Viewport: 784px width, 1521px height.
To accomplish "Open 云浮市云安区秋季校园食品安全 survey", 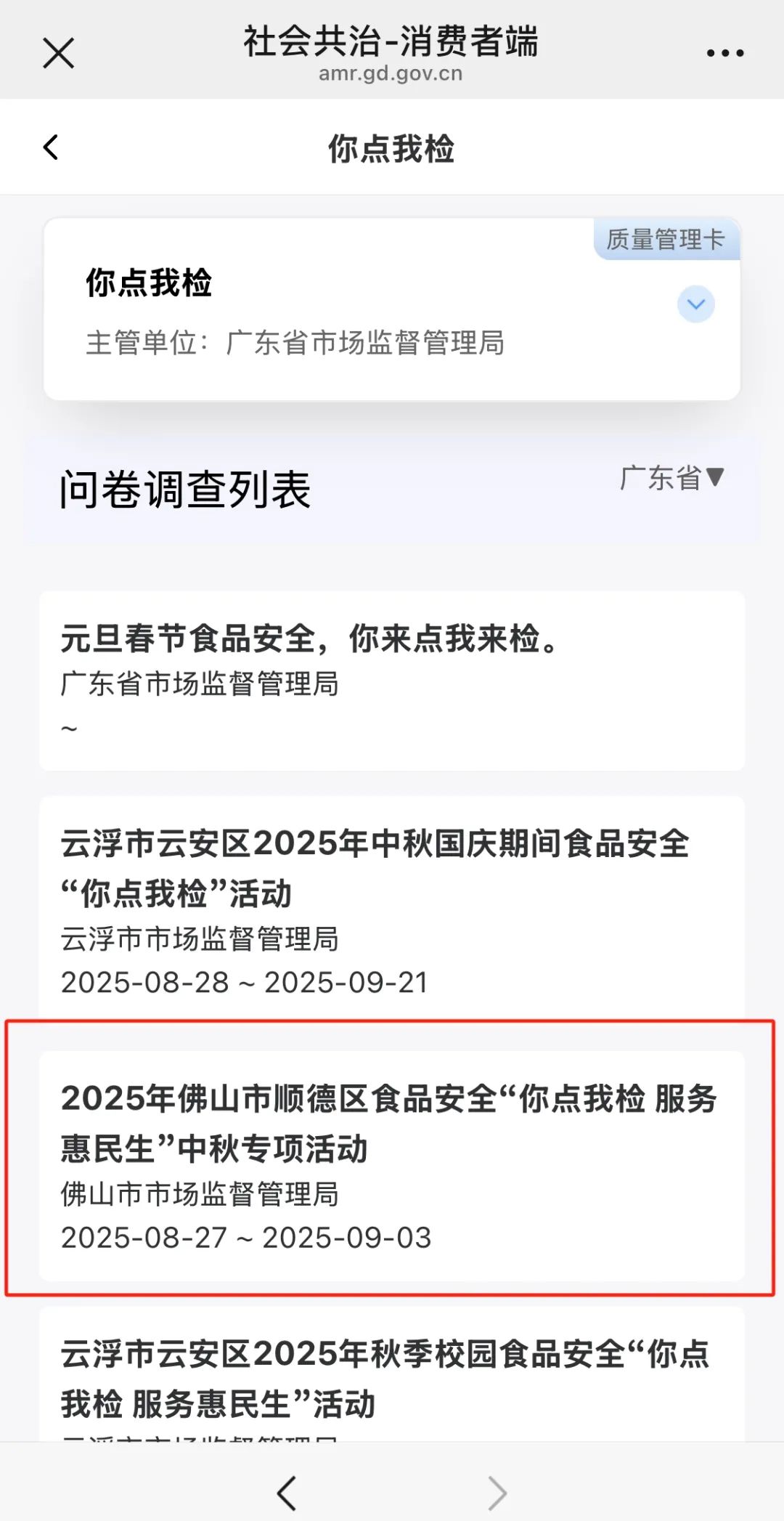I will click(x=392, y=1376).
